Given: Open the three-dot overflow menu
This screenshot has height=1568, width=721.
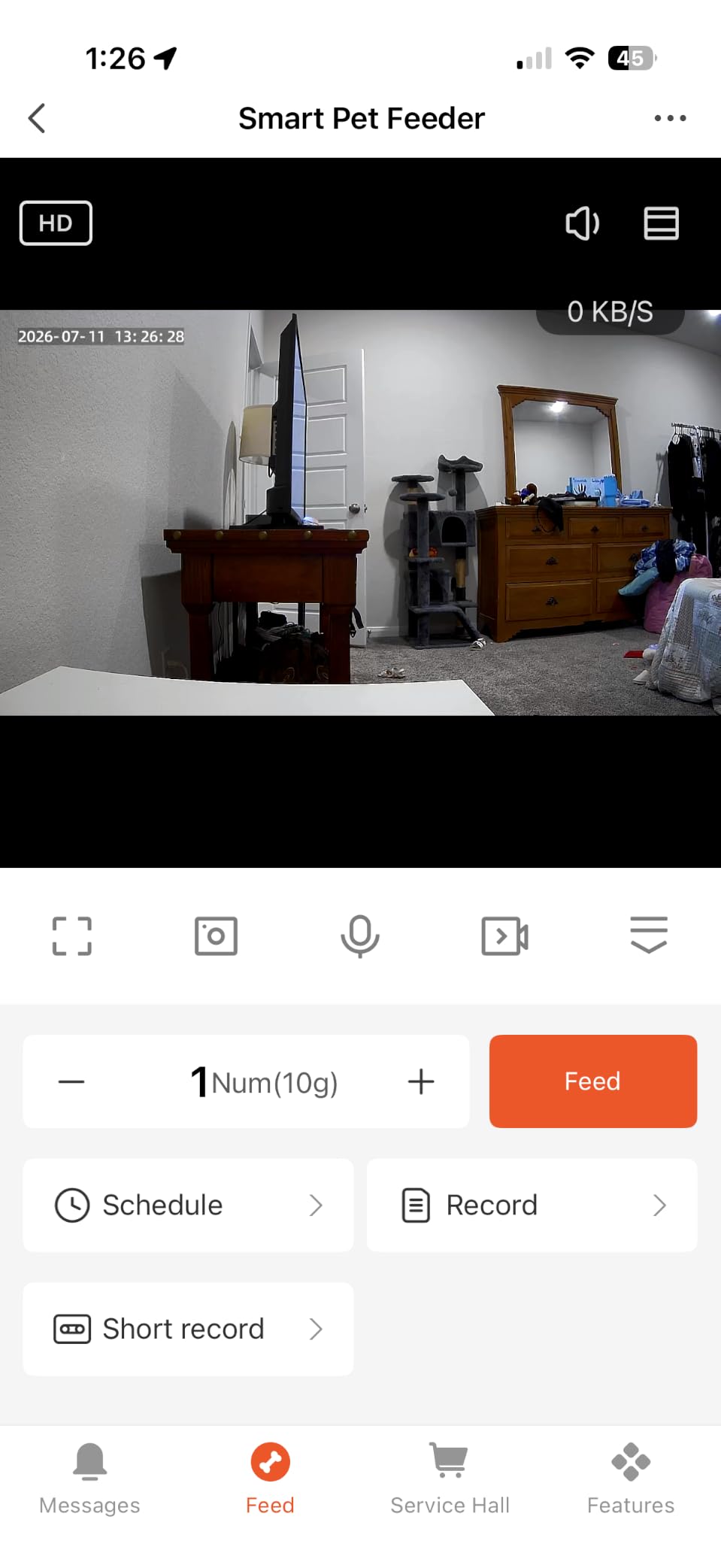Looking at the screenshot, I should 670,118.
